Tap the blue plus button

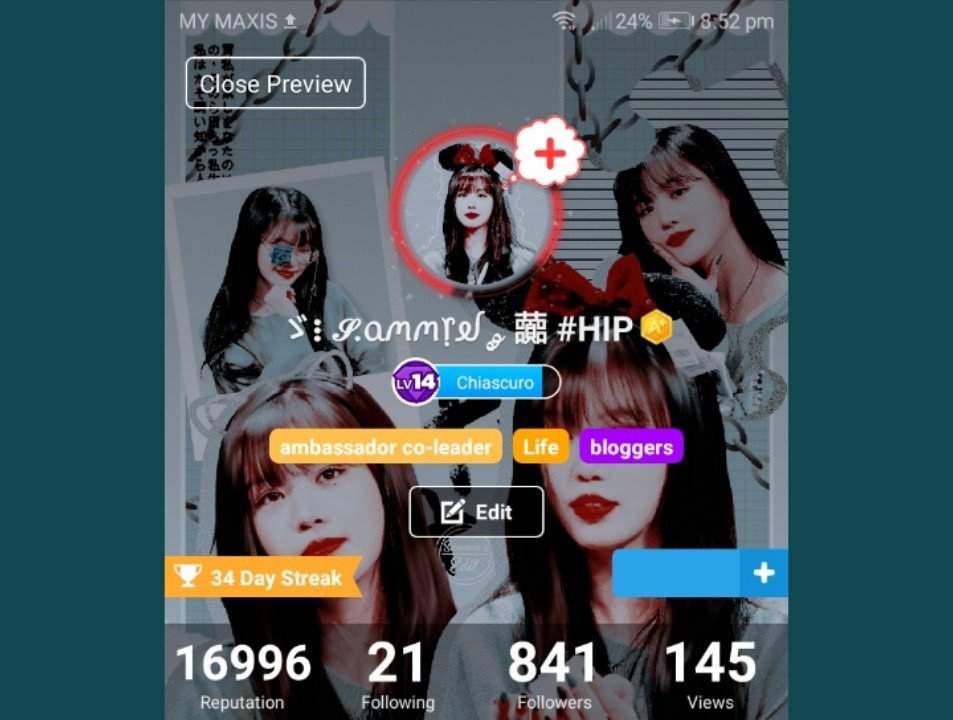tap(763, 573)
